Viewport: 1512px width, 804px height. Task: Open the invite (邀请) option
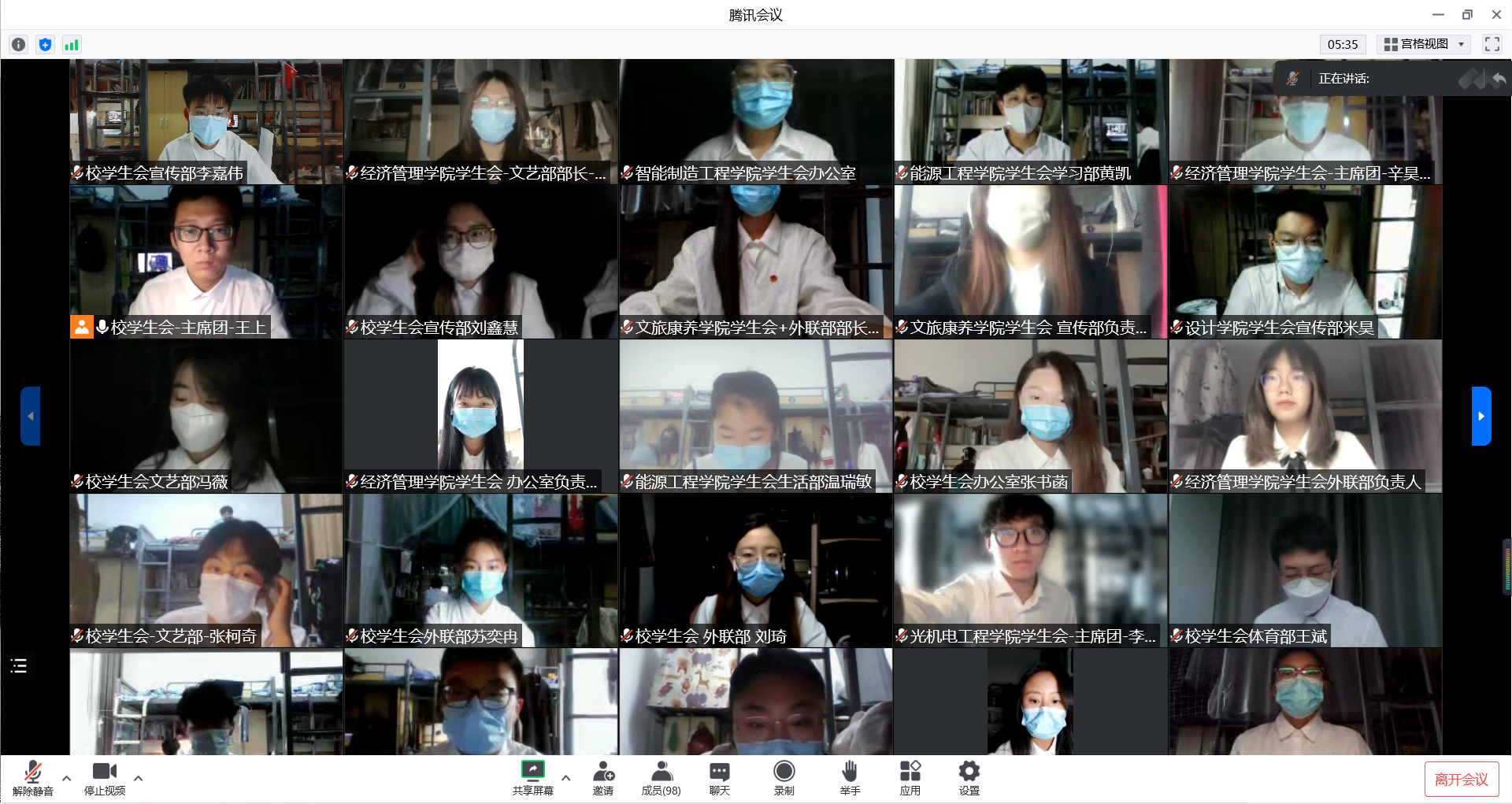pos(602,777)
